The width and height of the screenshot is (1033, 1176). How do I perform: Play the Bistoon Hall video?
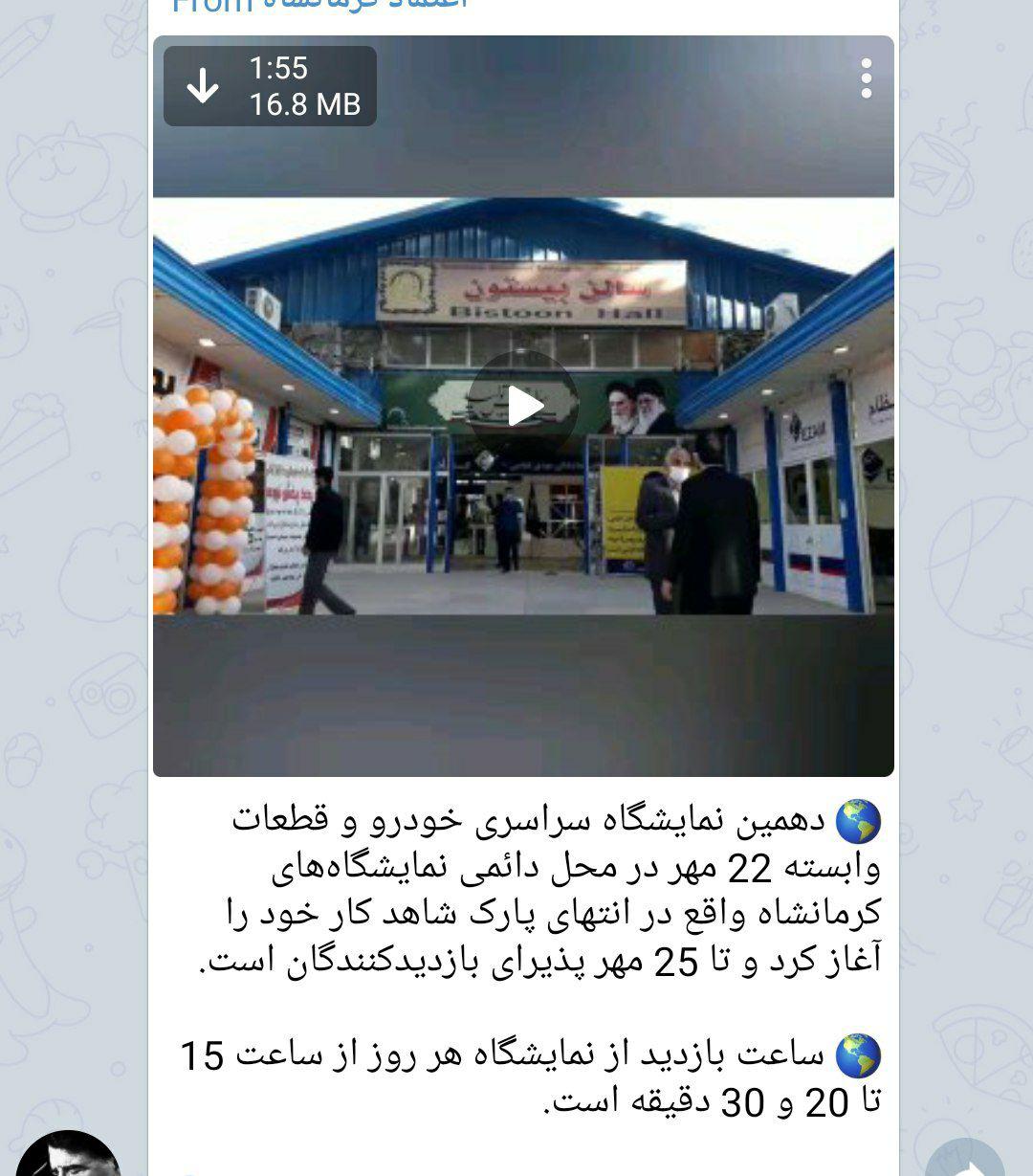pyautogui.click(x=523, y=407)
